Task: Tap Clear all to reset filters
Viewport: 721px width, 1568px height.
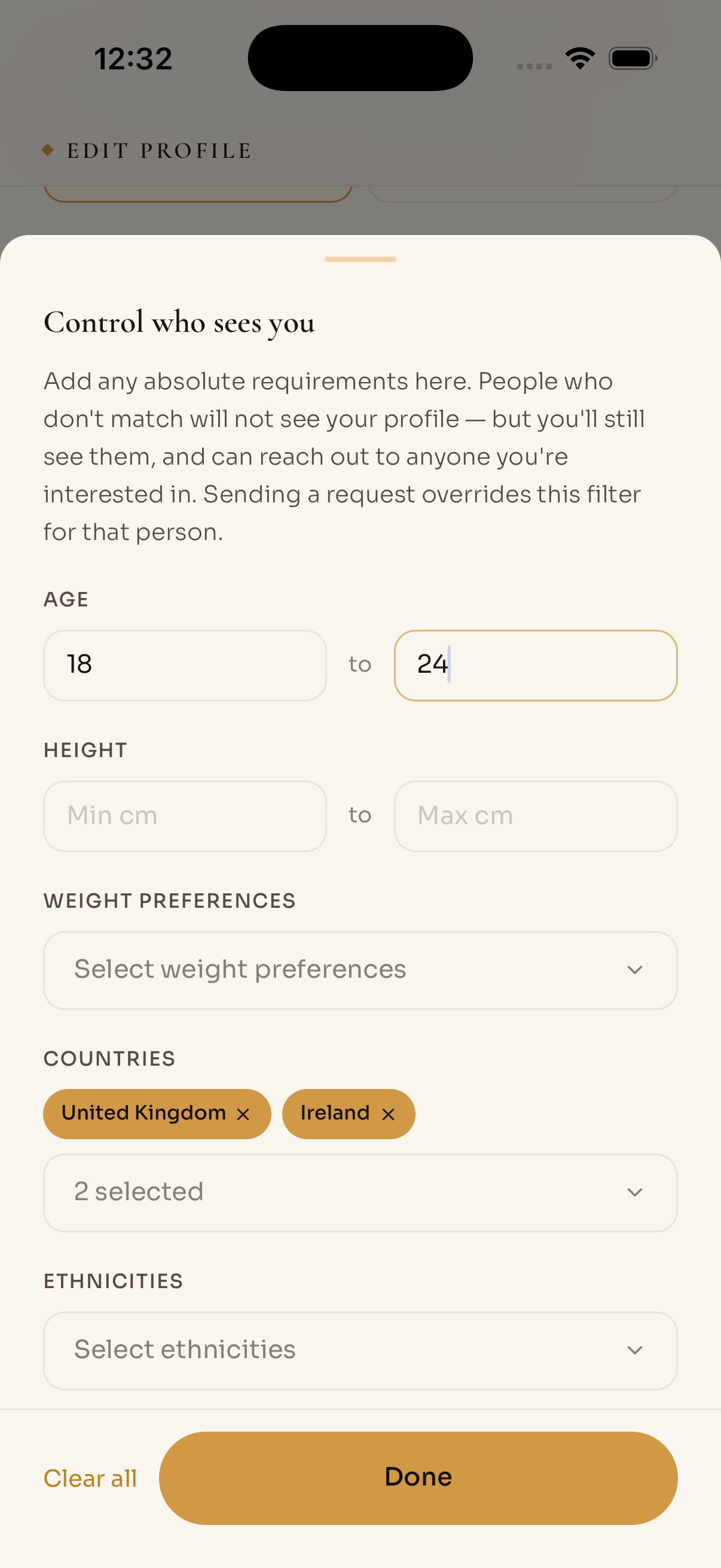Action: [90, 1477]
